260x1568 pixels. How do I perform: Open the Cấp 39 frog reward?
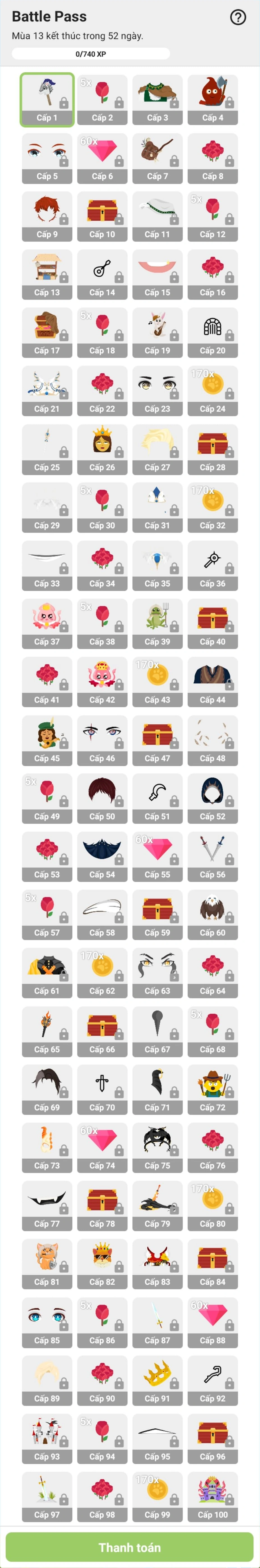pos(157,623)
